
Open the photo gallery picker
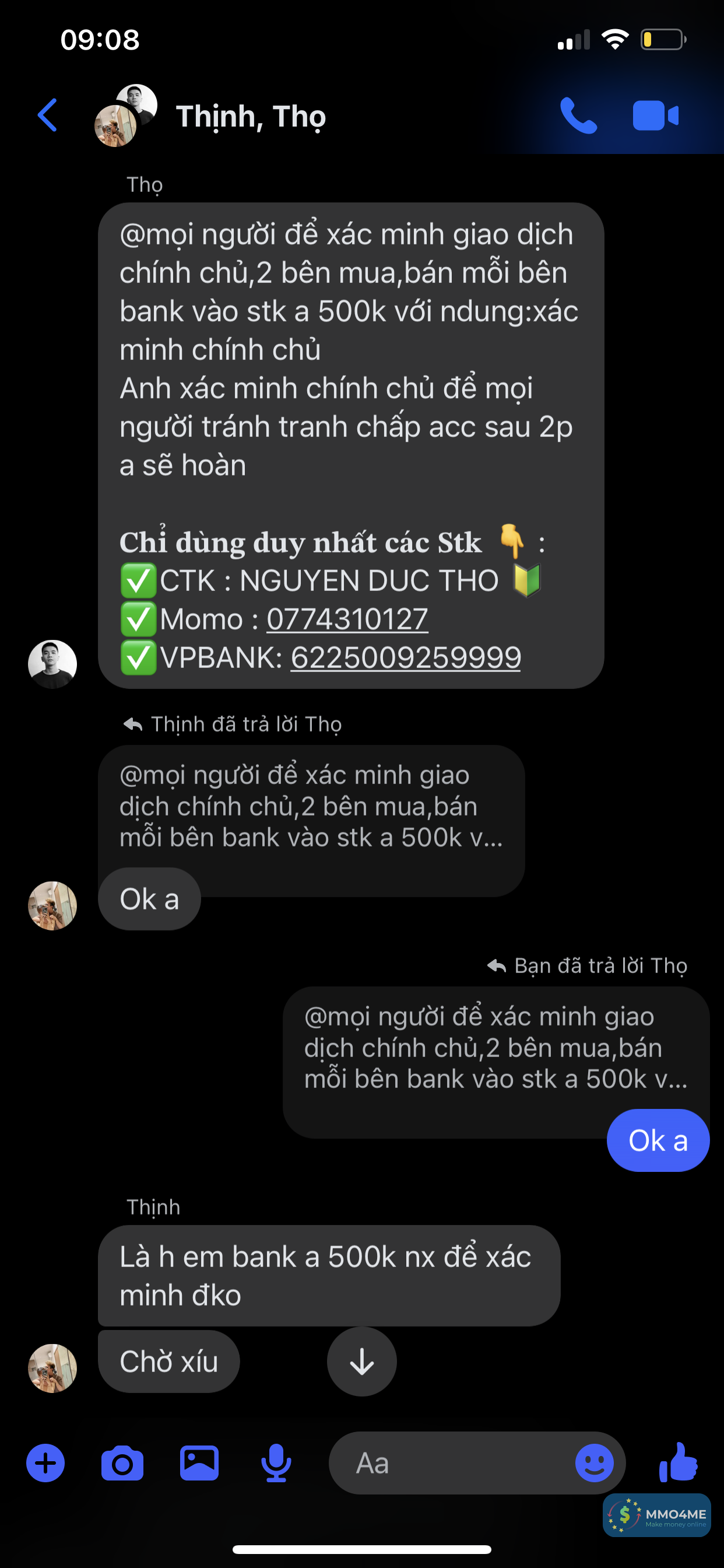tap(199, 1462)
